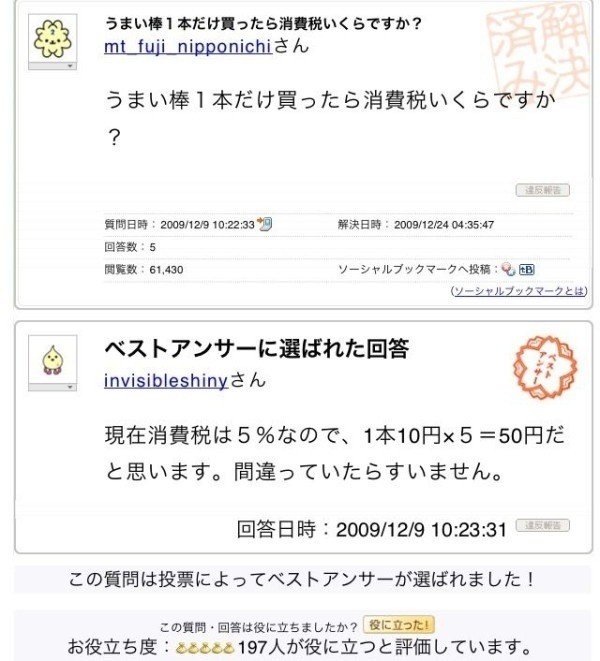Viewport: 600px width, 661px height.
Task: Tap the 役に立った button
Action: pos(399,625)
